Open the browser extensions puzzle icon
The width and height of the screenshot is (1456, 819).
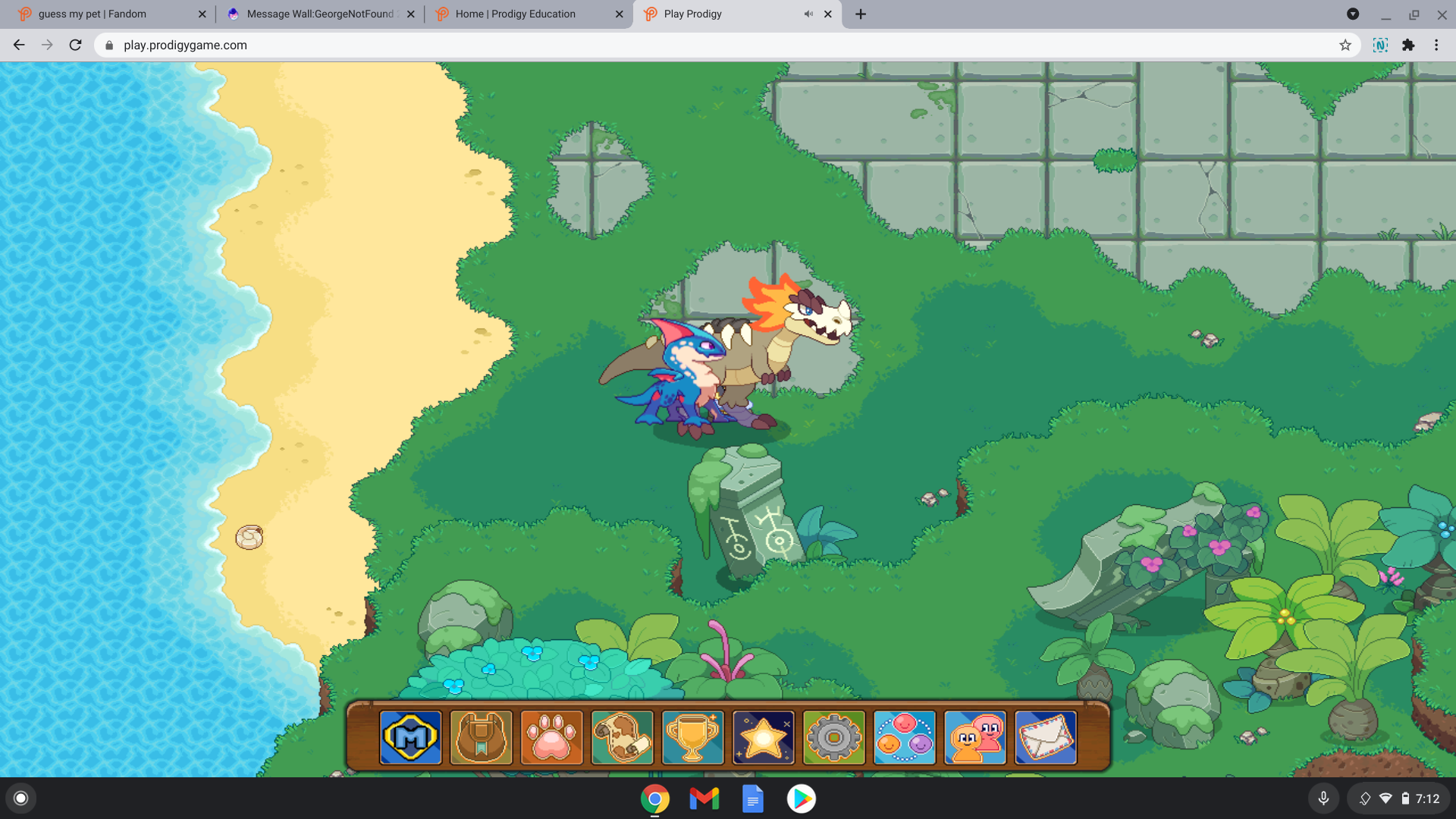tap(1408, 45)
